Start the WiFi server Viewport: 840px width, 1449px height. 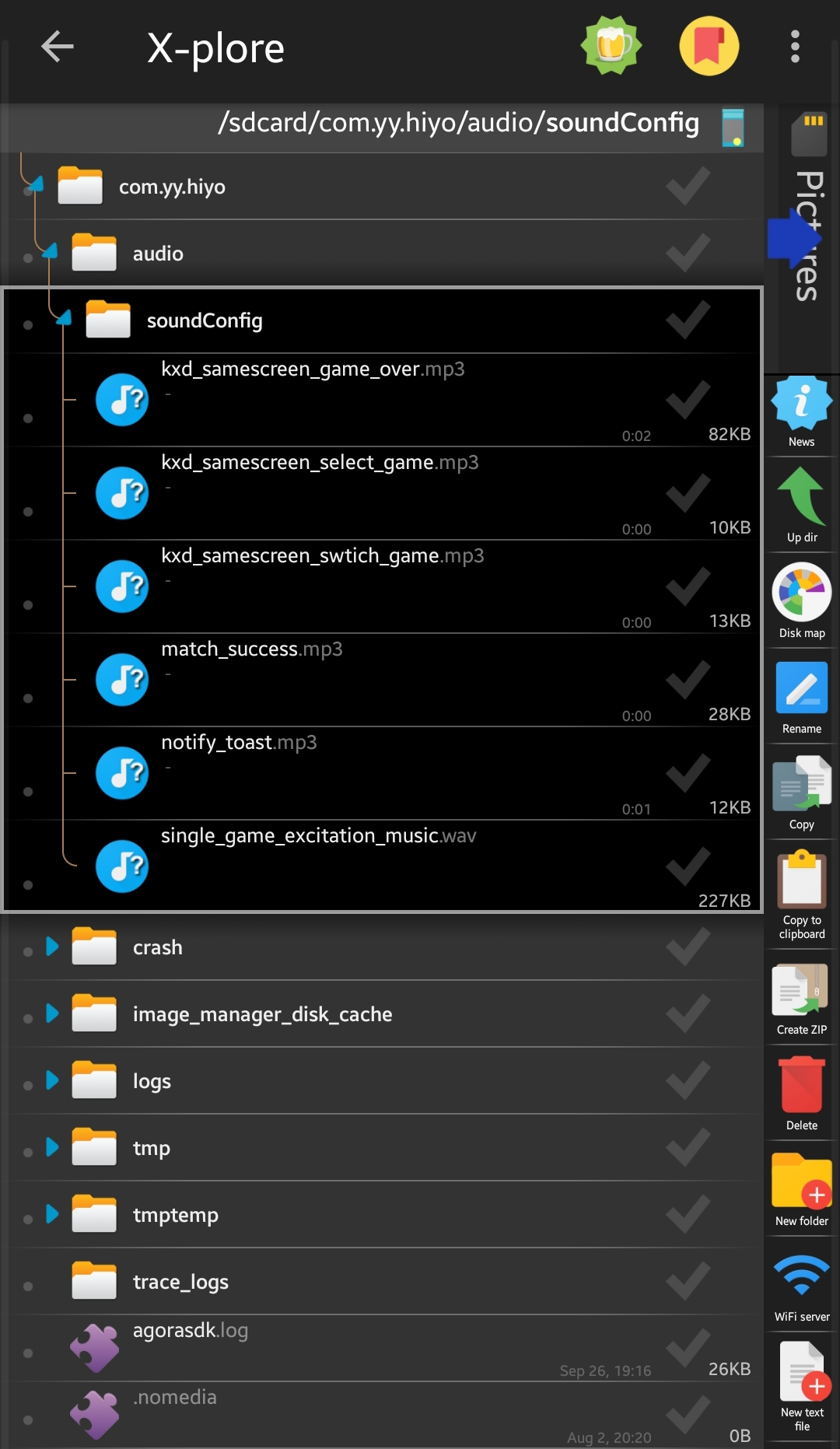pos(801,1285)
